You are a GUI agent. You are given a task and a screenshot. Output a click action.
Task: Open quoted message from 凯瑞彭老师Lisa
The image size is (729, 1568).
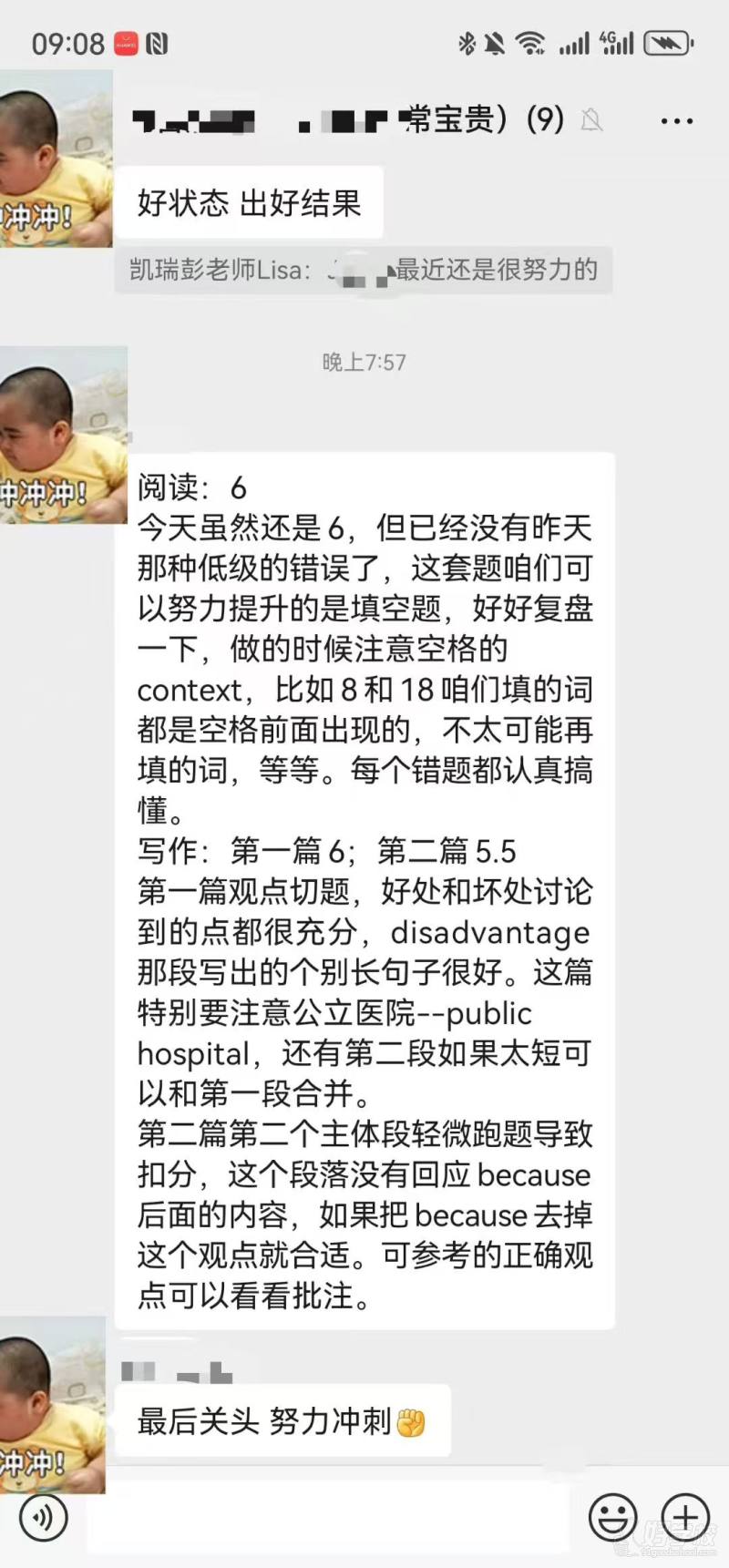click(x=363, y=270)
